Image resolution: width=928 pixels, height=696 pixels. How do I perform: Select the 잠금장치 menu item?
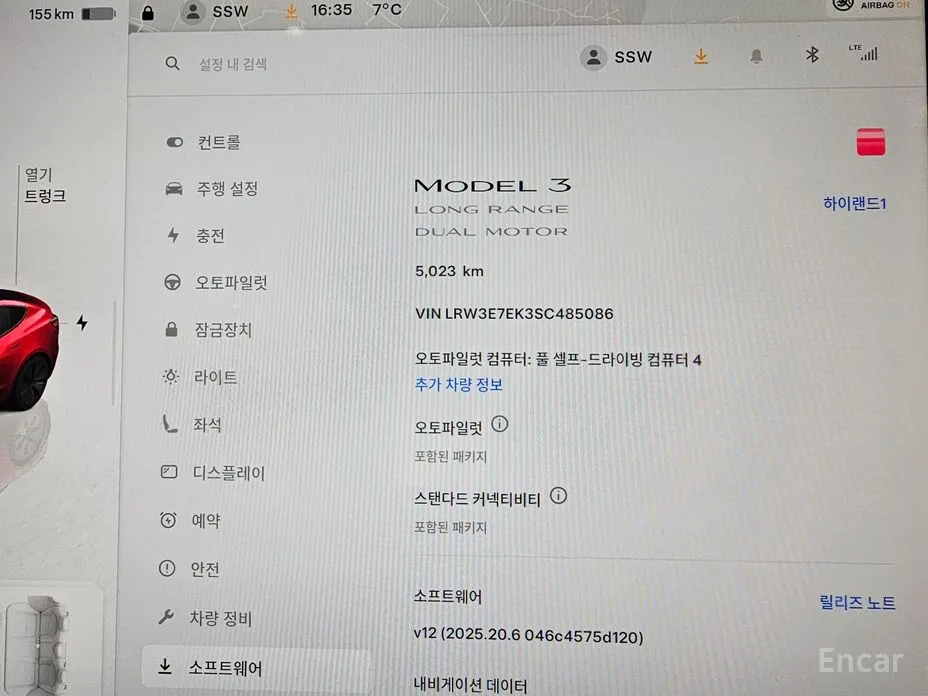[222, 330]
